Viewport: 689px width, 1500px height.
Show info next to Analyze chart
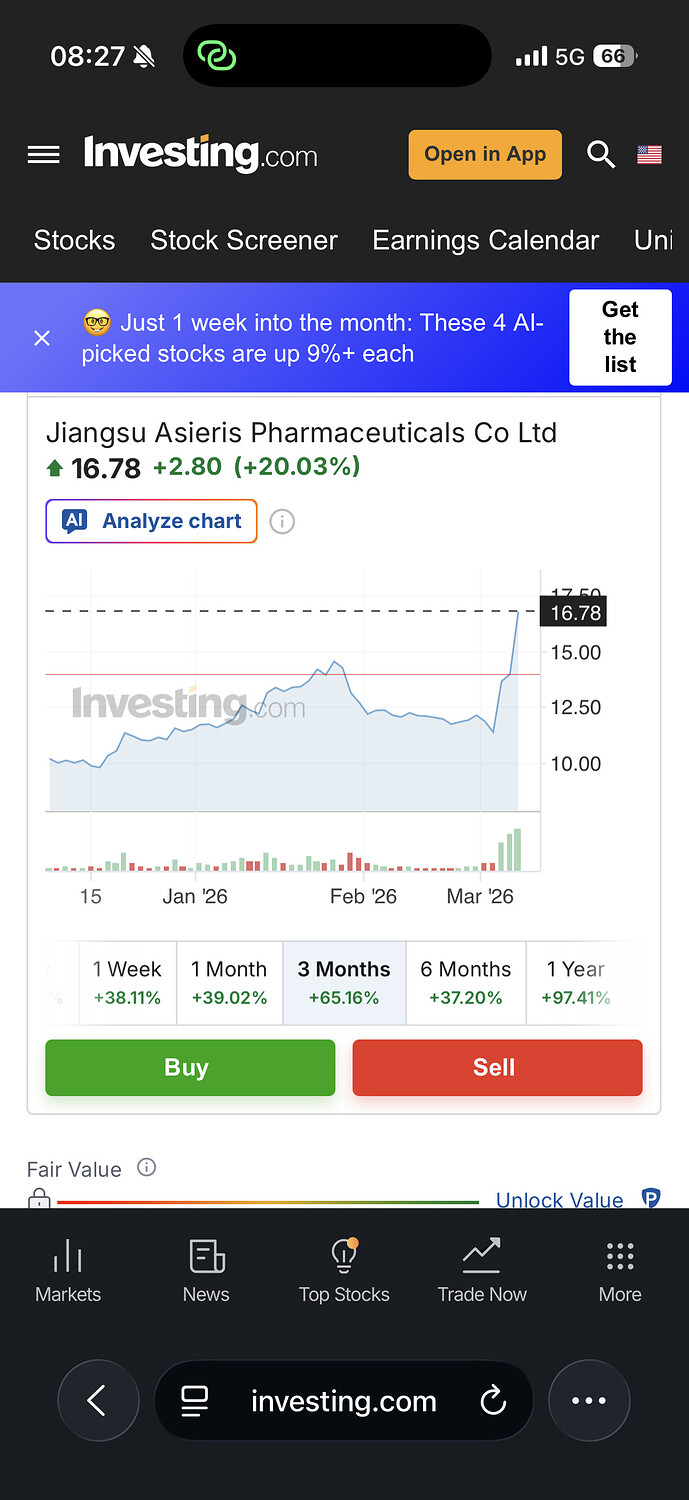click(282, 521)
